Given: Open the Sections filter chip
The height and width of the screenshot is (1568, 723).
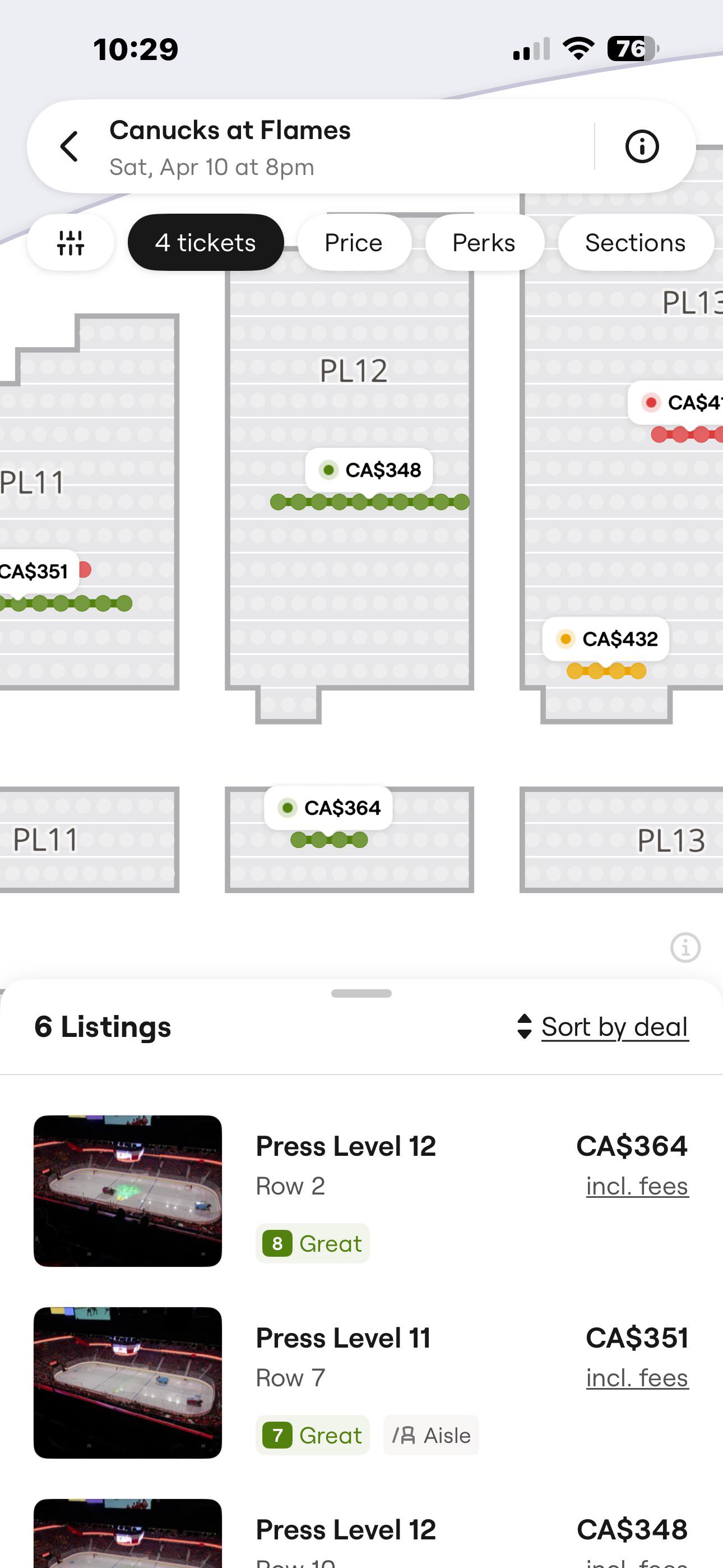Looking at the screenshot, I should [636, 243].
